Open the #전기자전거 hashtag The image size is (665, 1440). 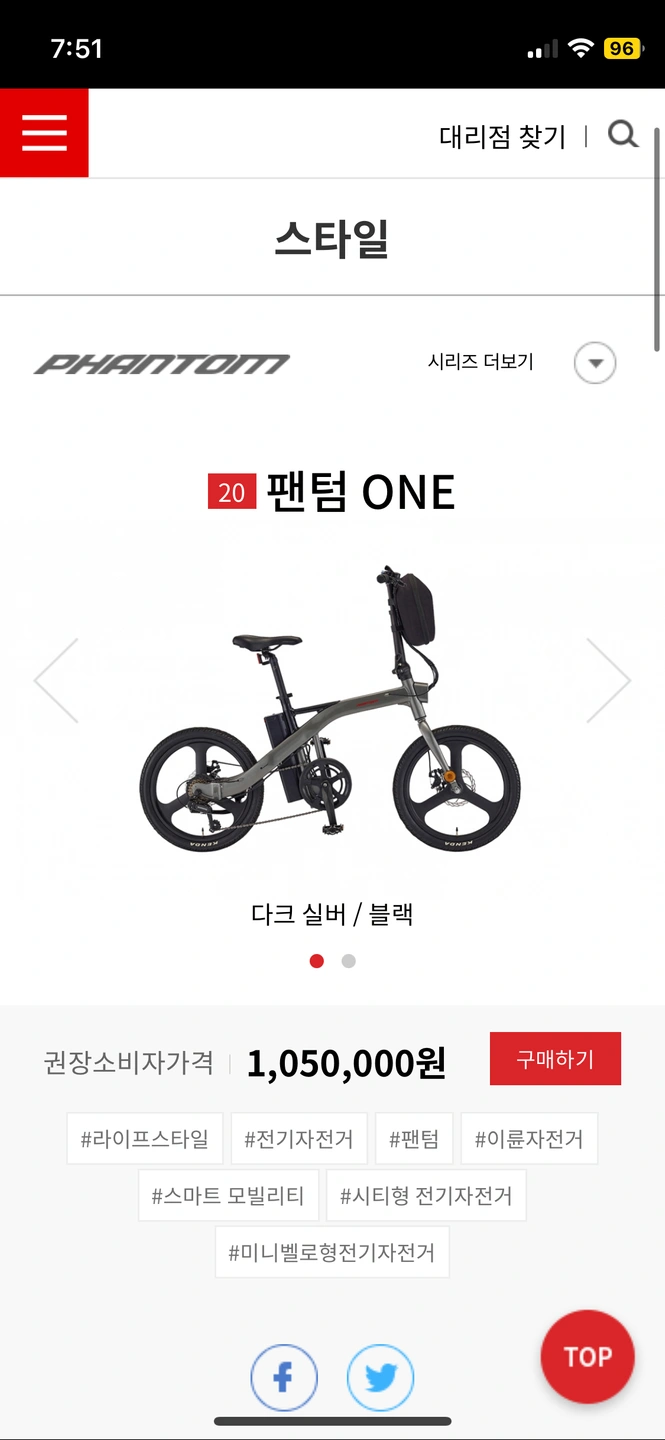tap(299, 1138)
